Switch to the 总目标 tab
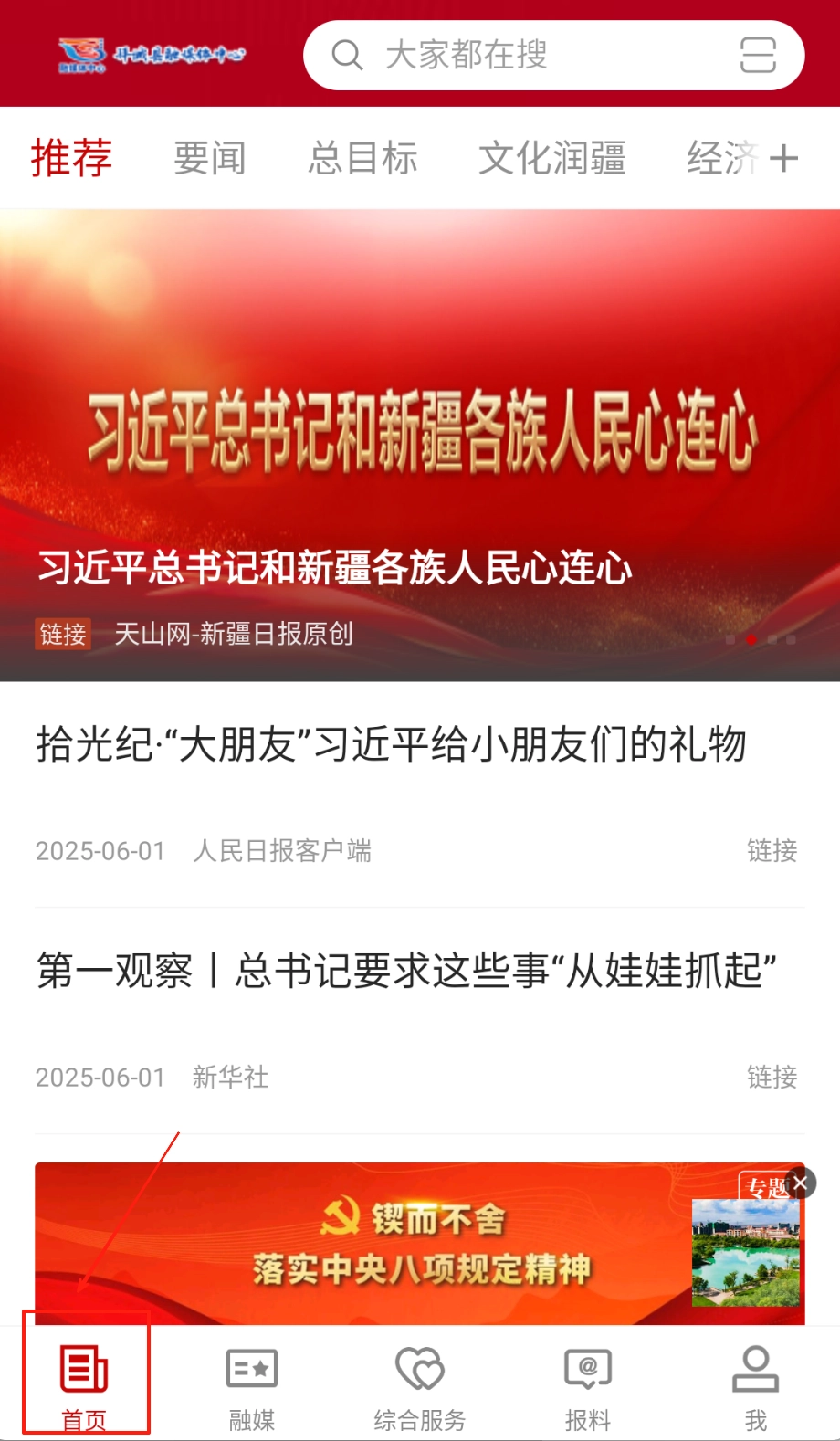This screenshot has height=1441, width=840. point(362,158)
